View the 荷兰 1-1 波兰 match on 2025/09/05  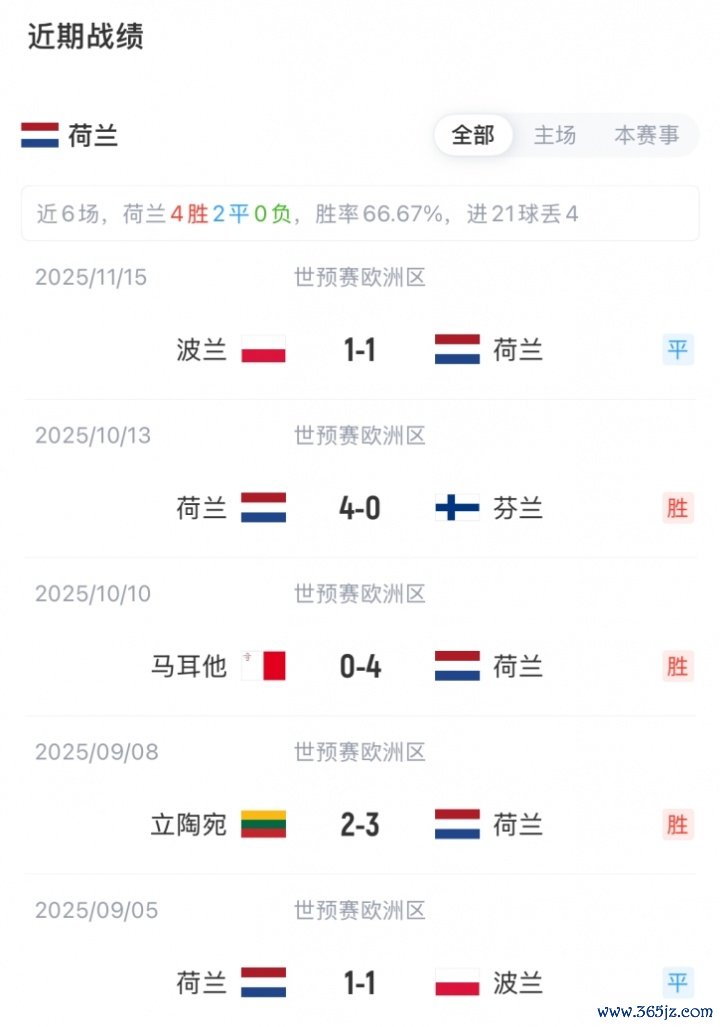pos(360,983)
